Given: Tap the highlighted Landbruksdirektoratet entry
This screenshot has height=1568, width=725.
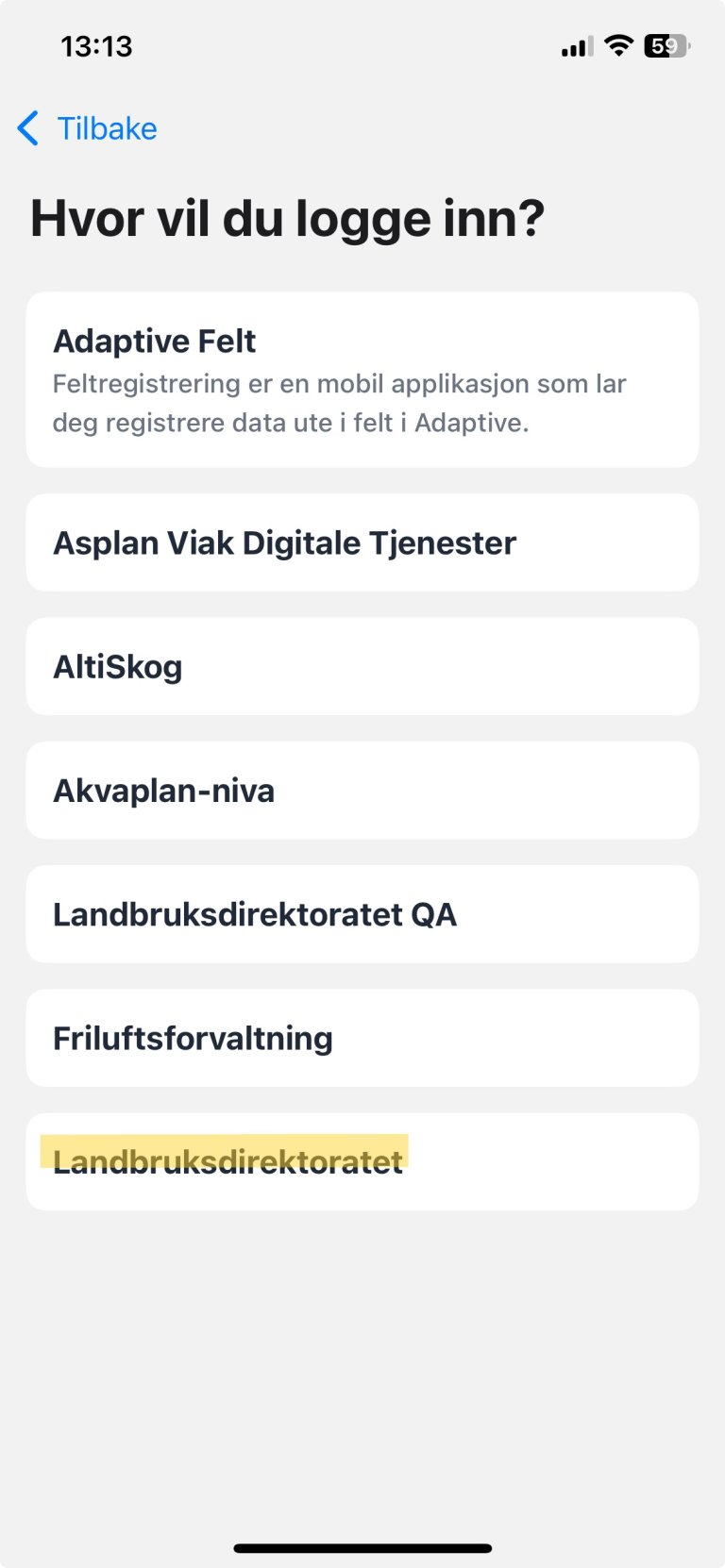Looking at the screenshot, I should (362, 1162).
